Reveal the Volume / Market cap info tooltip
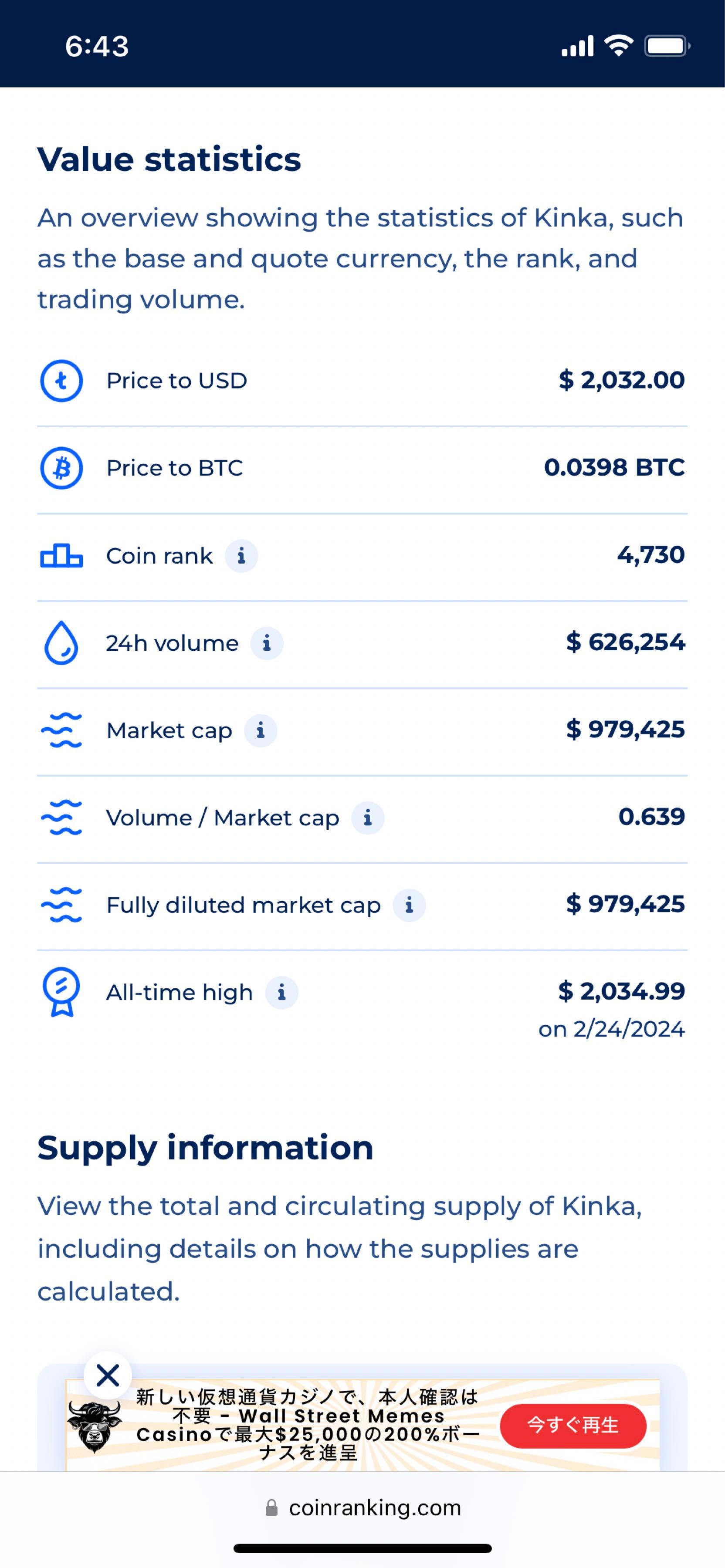 click(368, 818)
